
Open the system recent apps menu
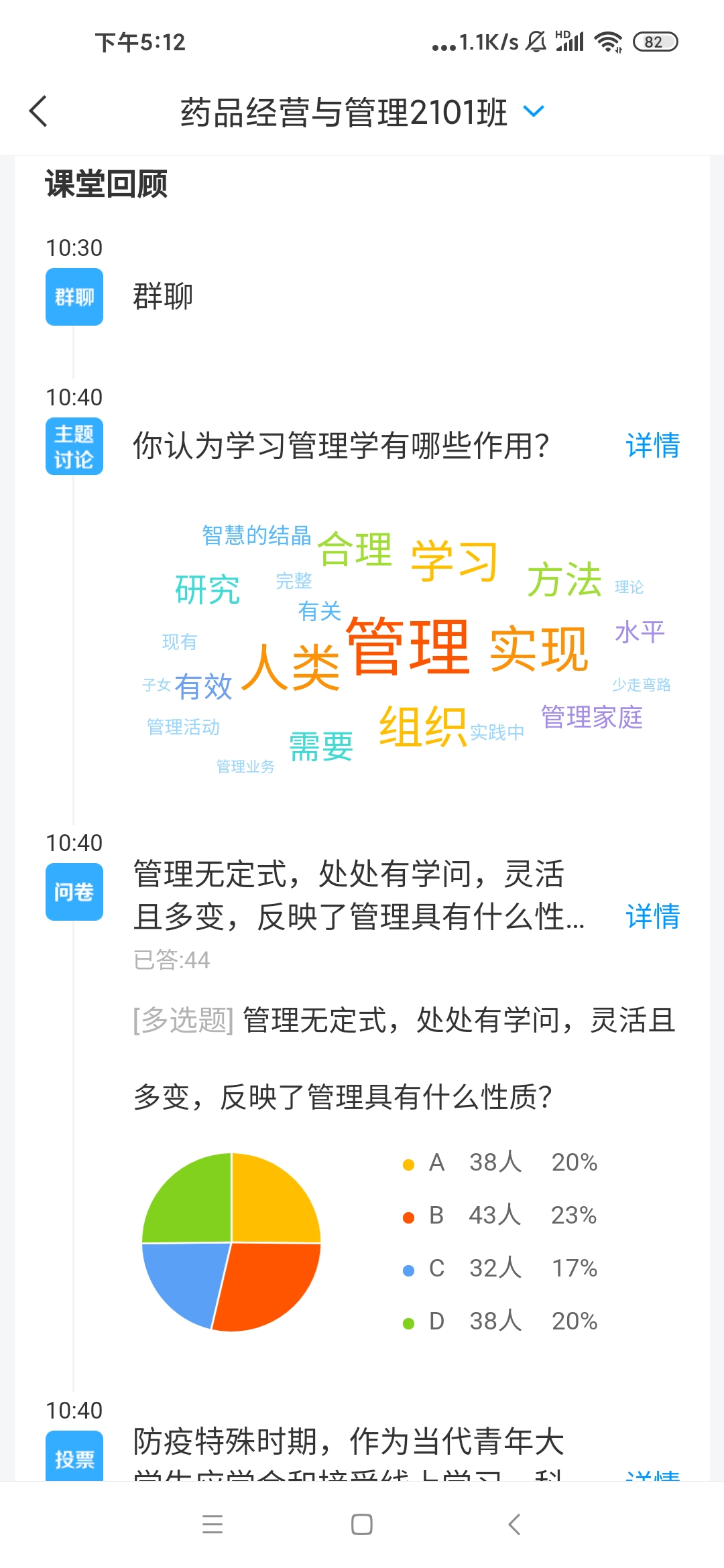(213, 1524)
